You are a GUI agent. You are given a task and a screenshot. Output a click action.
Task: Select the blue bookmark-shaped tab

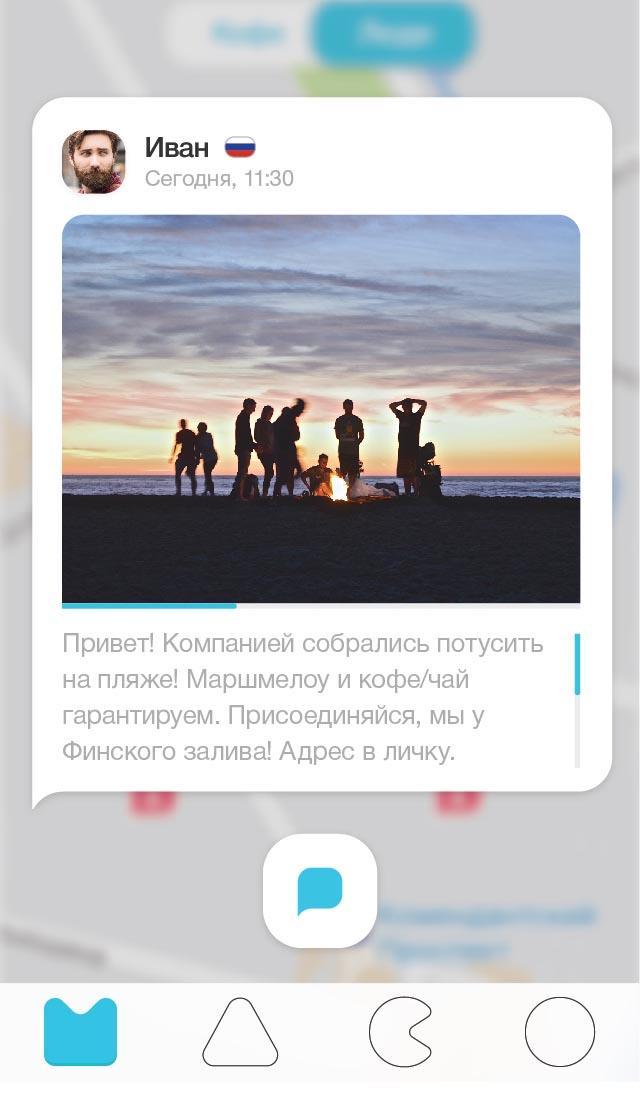(x=80, y=1031)
